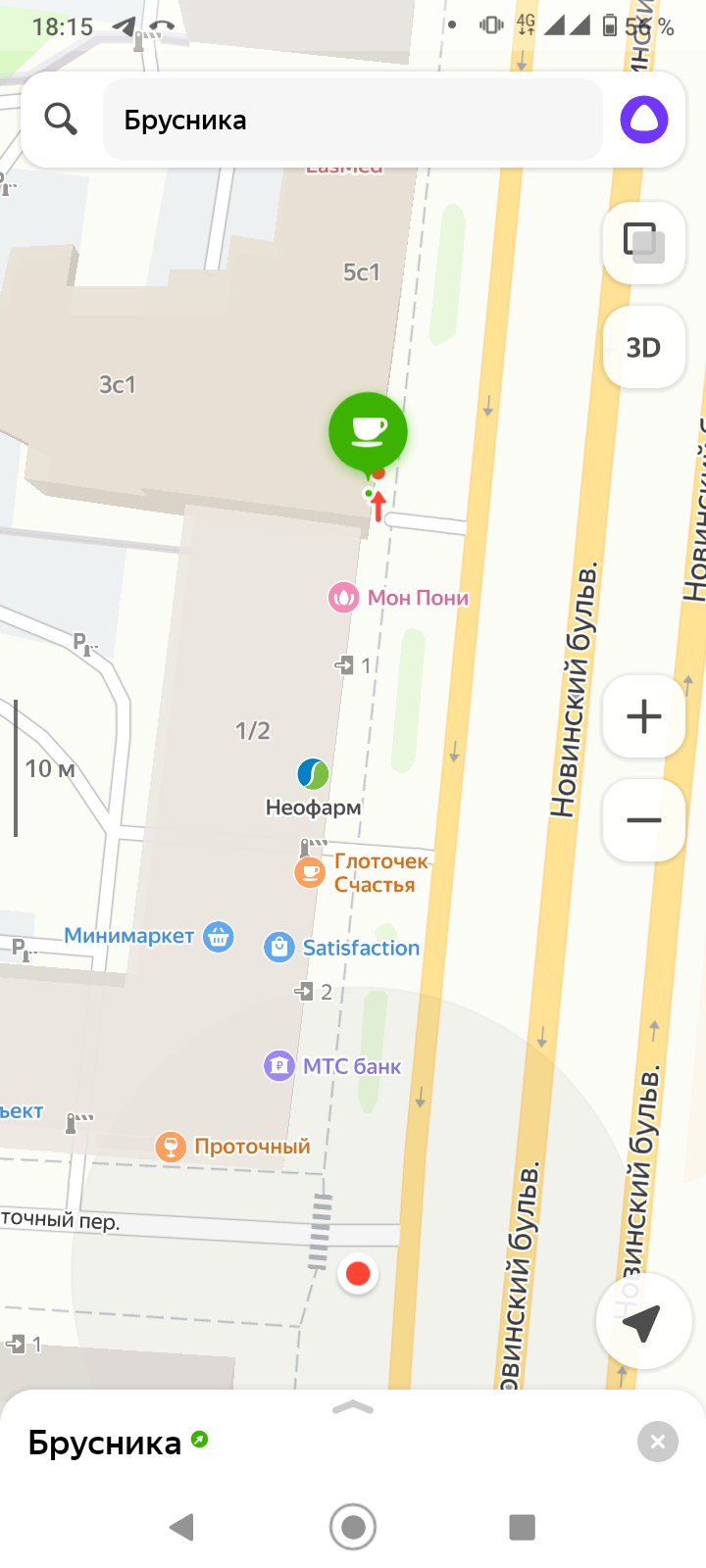706x1568 pixels.
Task: Go back with the system back button
Action: (182, 1526)
